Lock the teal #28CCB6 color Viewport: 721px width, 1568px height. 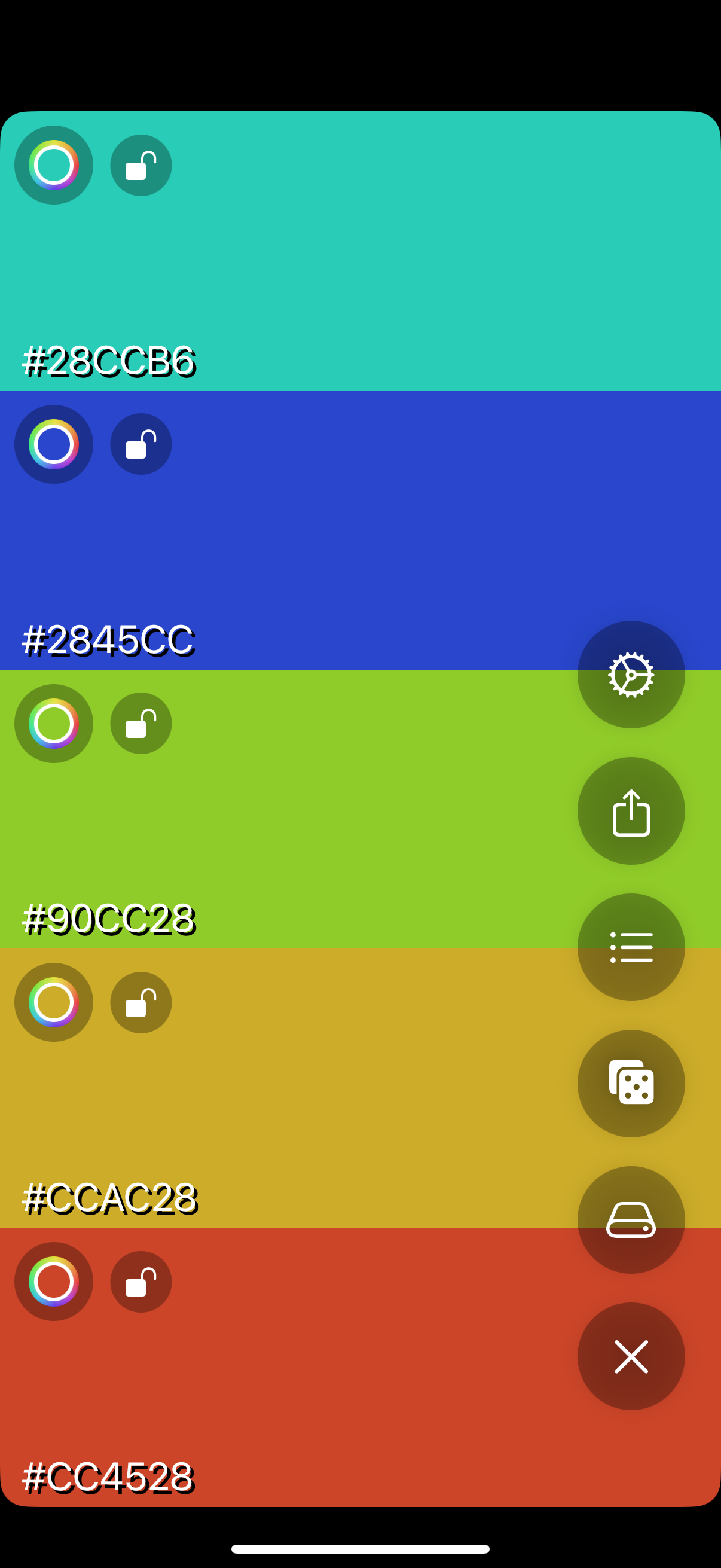(140, 165)
